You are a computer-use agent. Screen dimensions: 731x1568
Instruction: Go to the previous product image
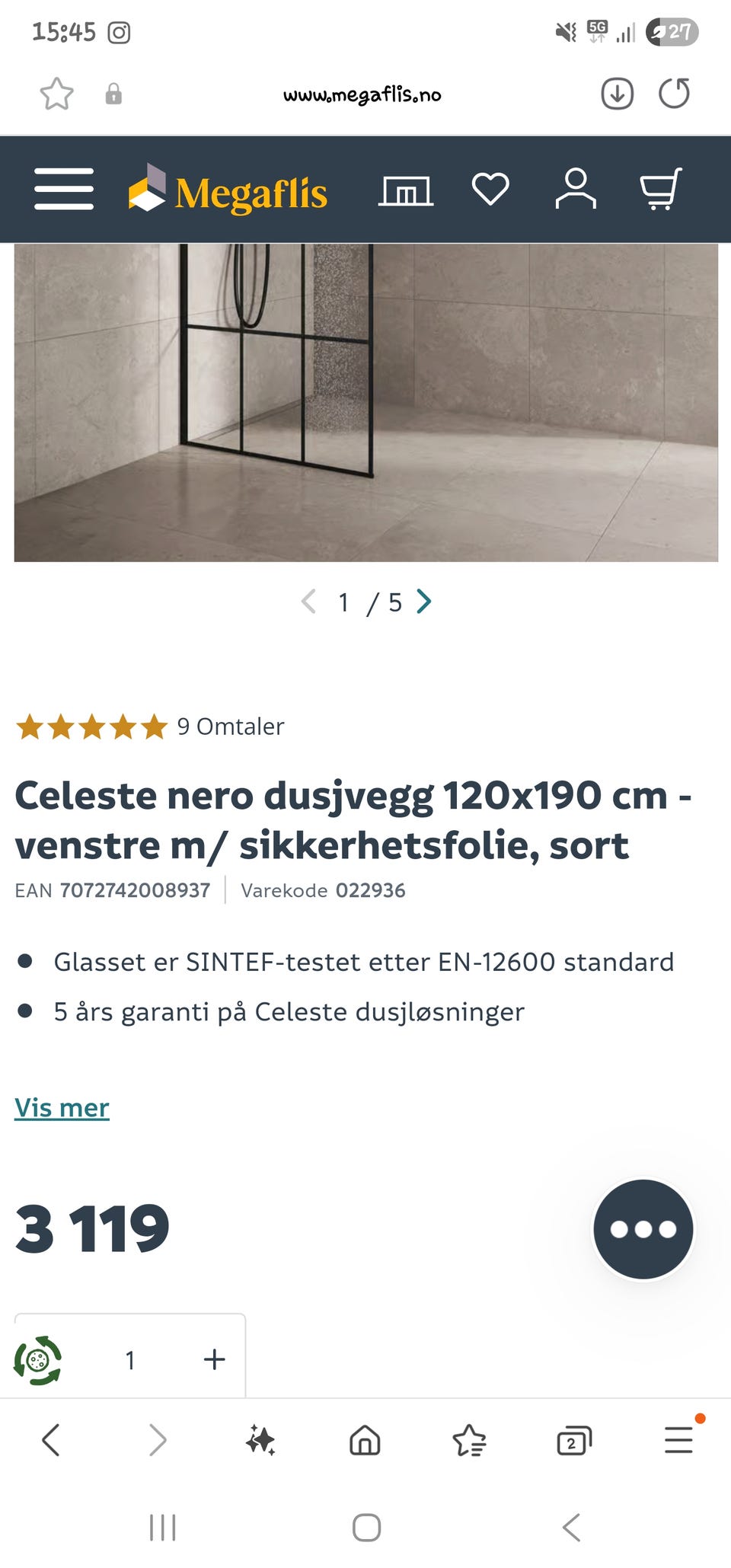[x=309, y=602]
